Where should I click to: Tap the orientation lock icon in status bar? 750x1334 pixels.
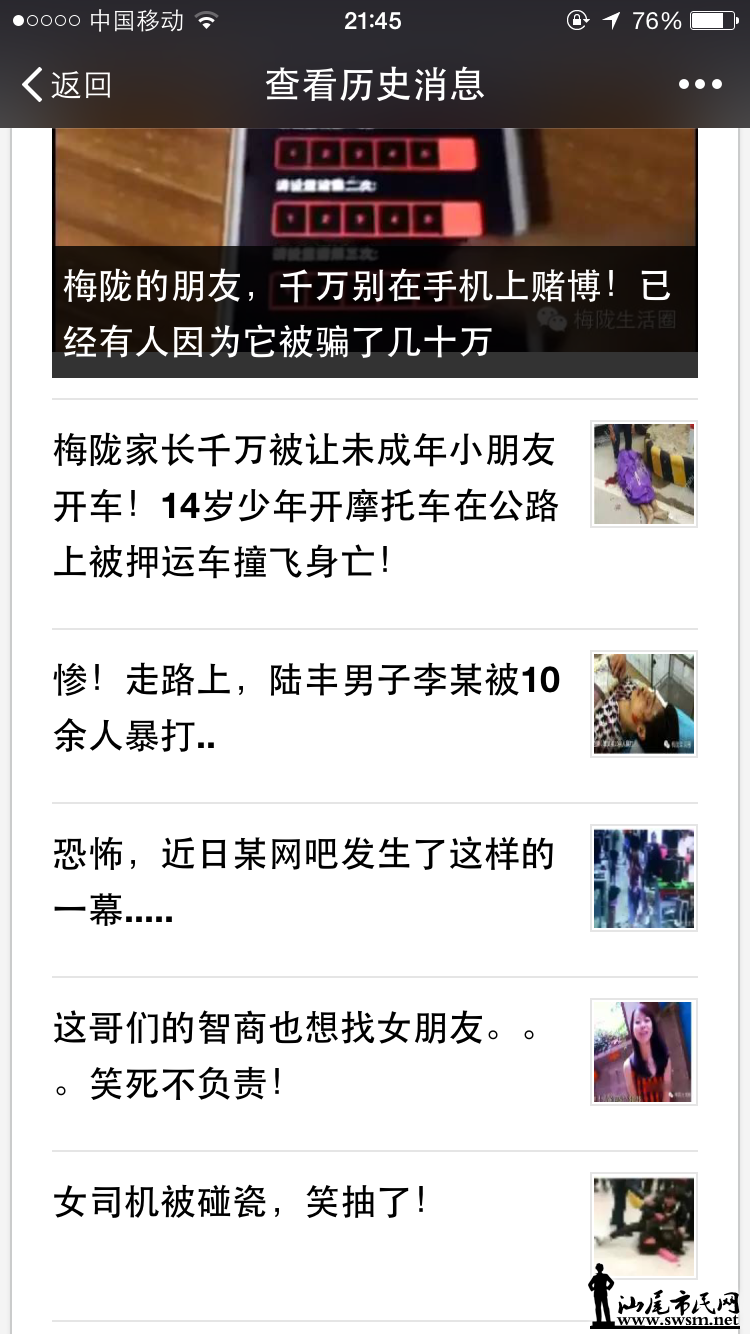578,19
